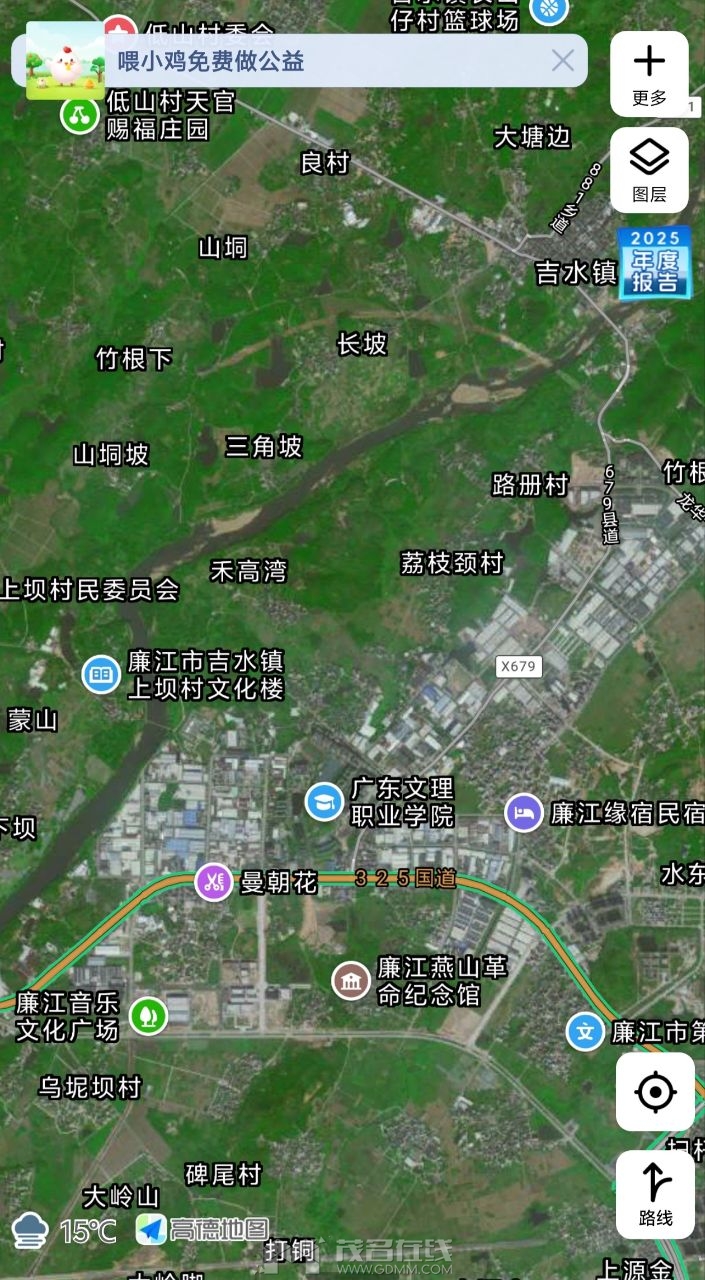This screenshot has width=705, height=1280.
Task: Select 曼朝花 map marker
Action: click(x=213, y=881)
